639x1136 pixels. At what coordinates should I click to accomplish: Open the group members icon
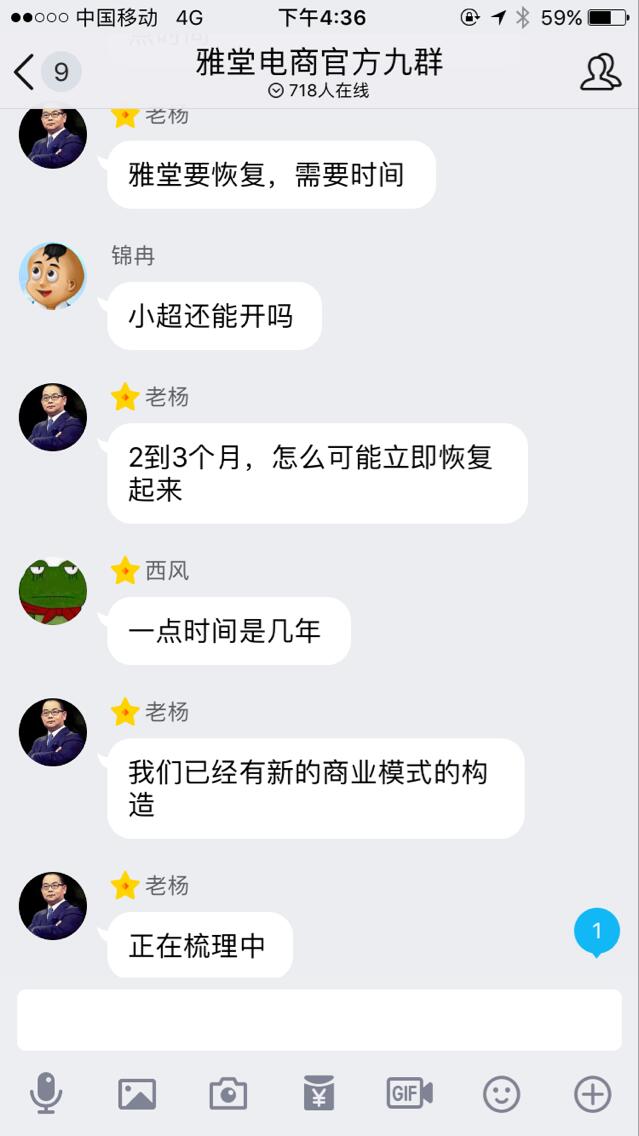600,72
